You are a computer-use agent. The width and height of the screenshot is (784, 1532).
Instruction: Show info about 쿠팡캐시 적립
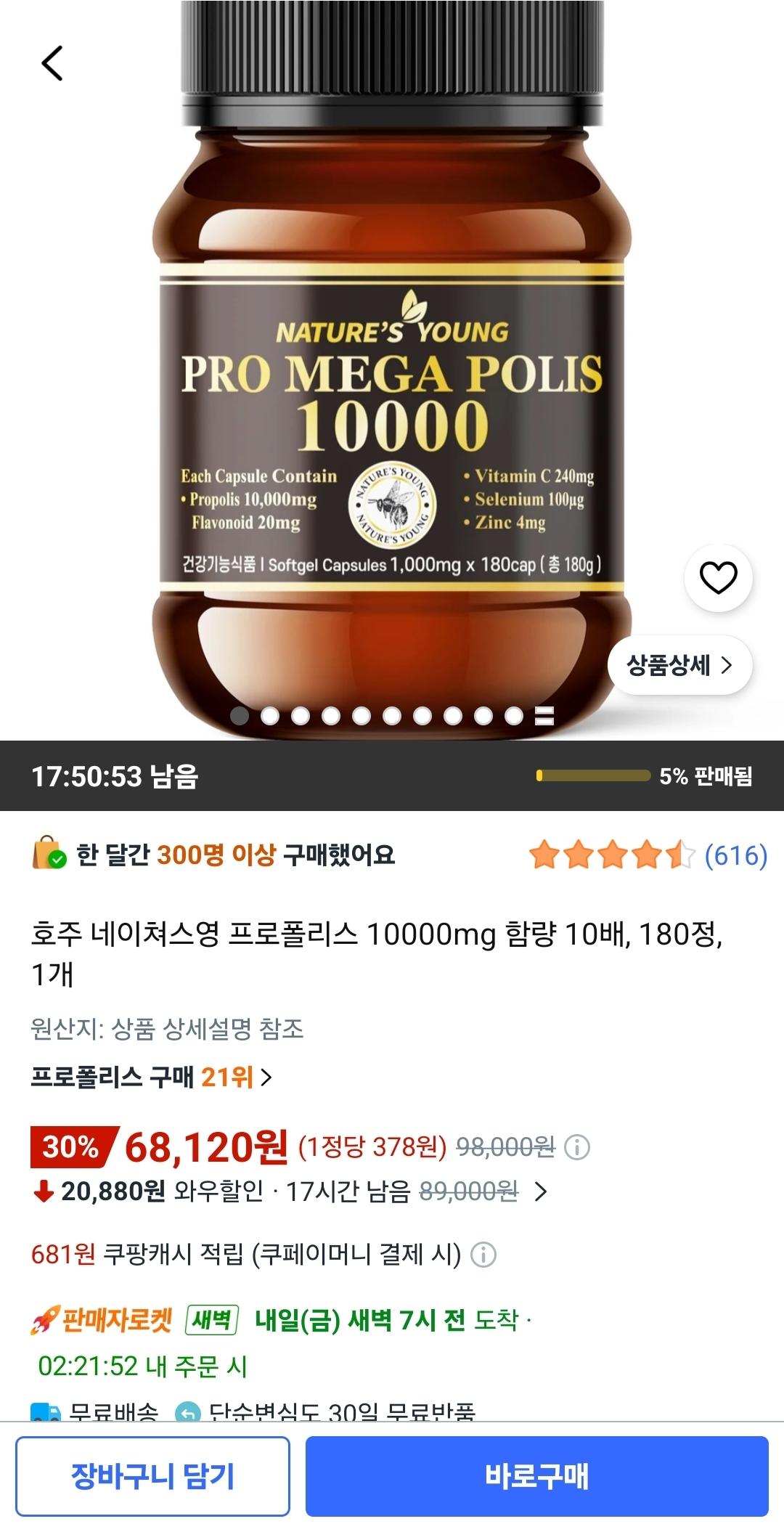[x=483, y=1255]
